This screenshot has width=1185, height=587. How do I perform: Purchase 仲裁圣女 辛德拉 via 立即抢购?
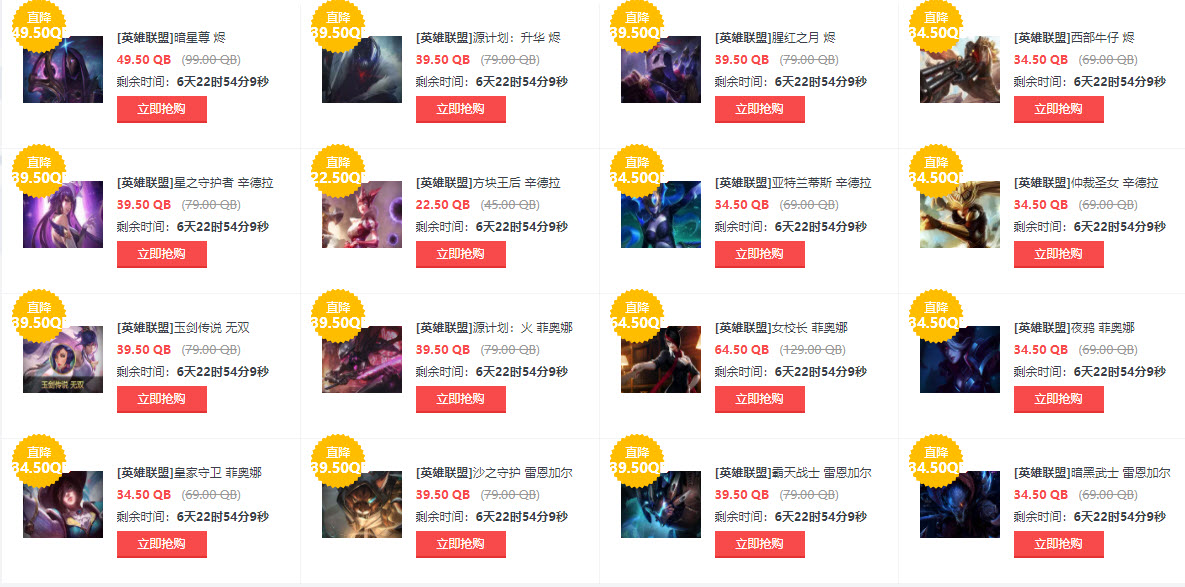click(1058, 254)
